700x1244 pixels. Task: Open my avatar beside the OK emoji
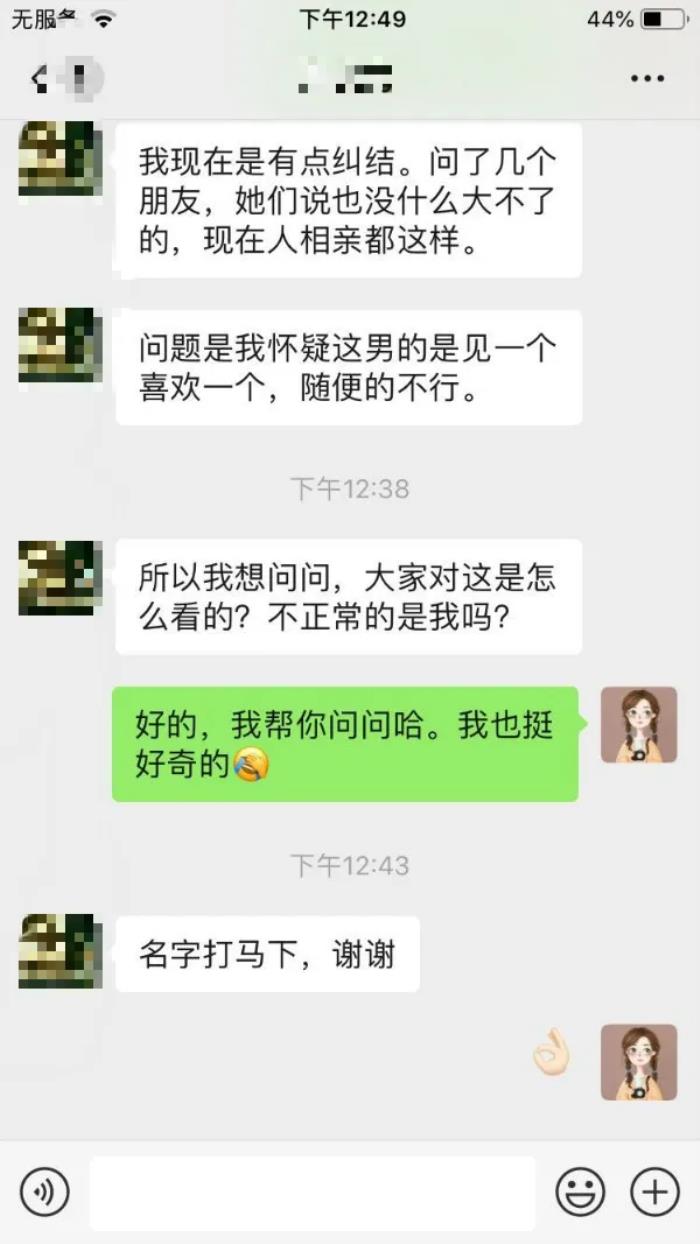638,1062
